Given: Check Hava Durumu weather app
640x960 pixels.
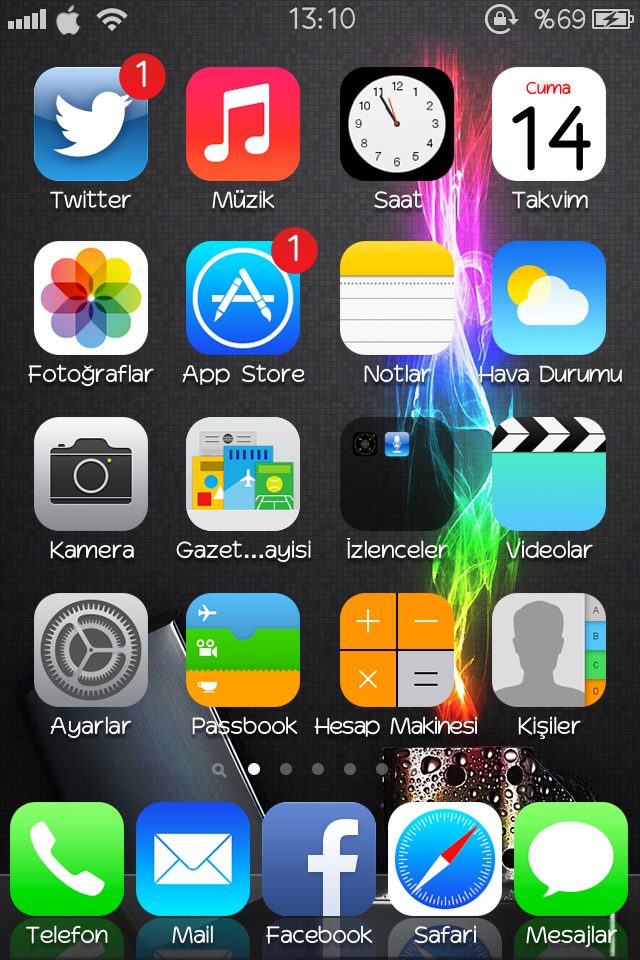Looking at the screenshot, I should pos(549,298).
